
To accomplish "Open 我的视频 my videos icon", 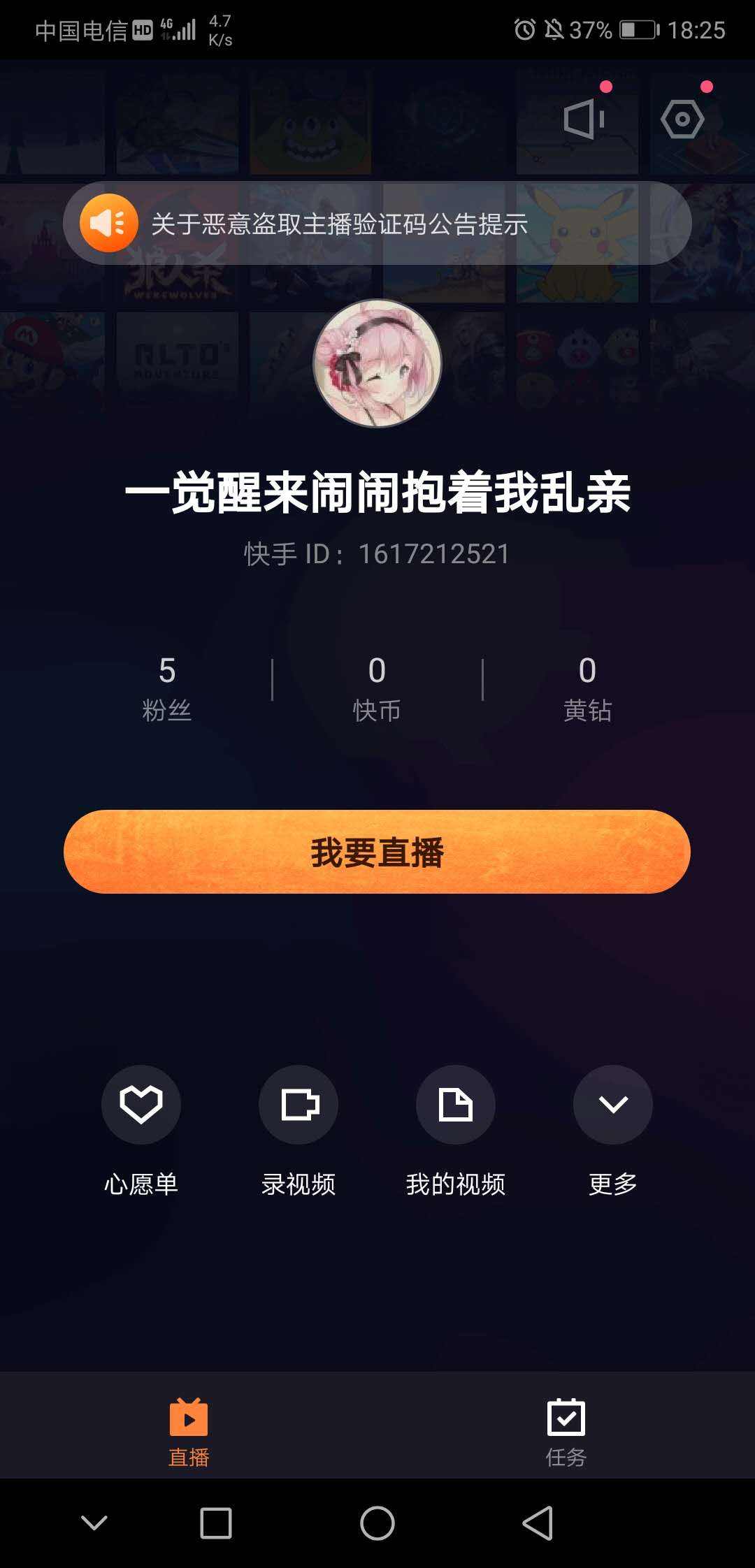I will pyautogui.click(x=456, y=1104).
